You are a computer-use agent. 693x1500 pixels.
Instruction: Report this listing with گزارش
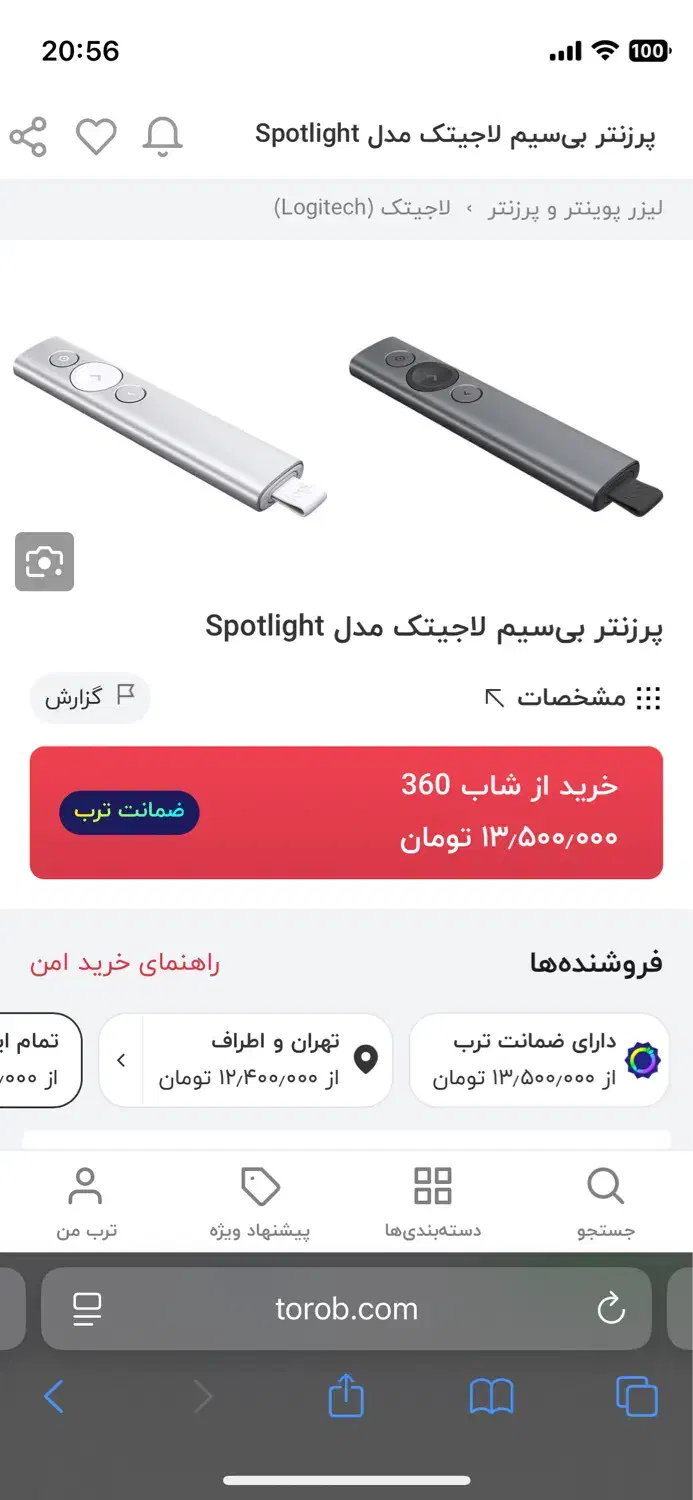click(90, 697)
